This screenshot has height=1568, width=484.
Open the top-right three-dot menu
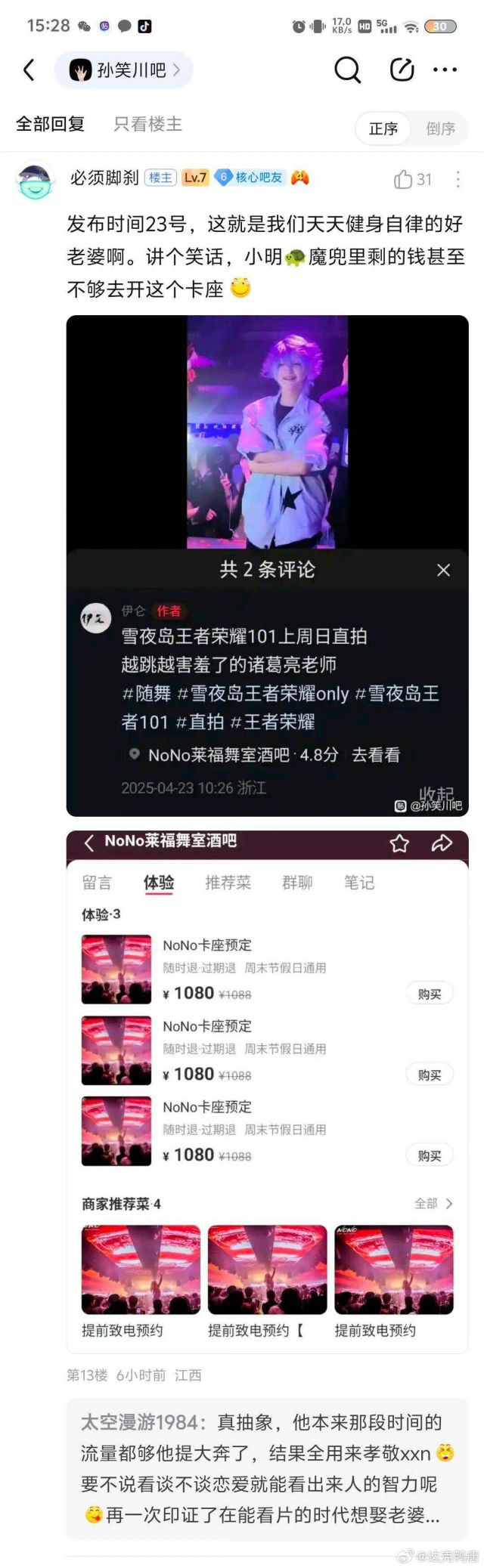(445, 70)
